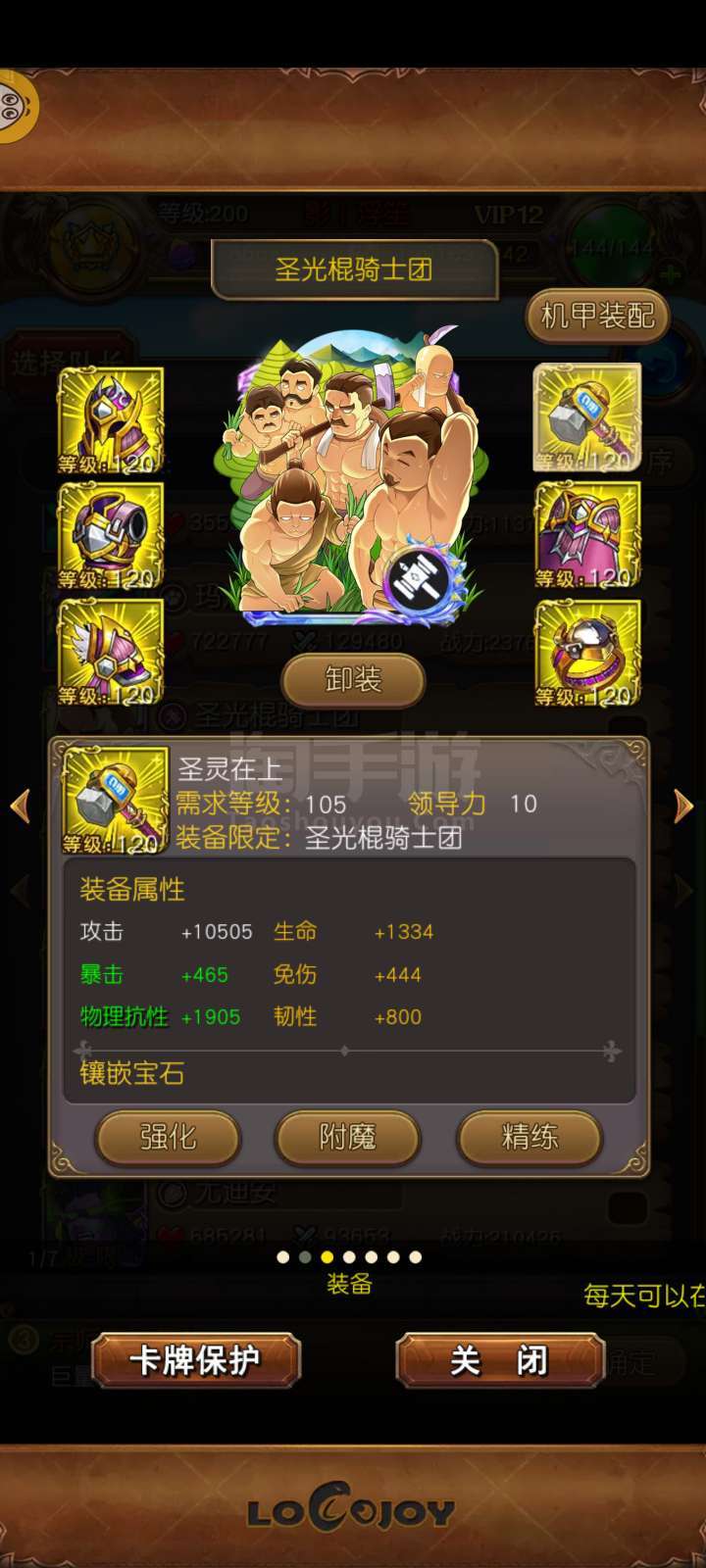
Task: Tap the page indicator dots above 装备
Action: tap(349, 1257)
